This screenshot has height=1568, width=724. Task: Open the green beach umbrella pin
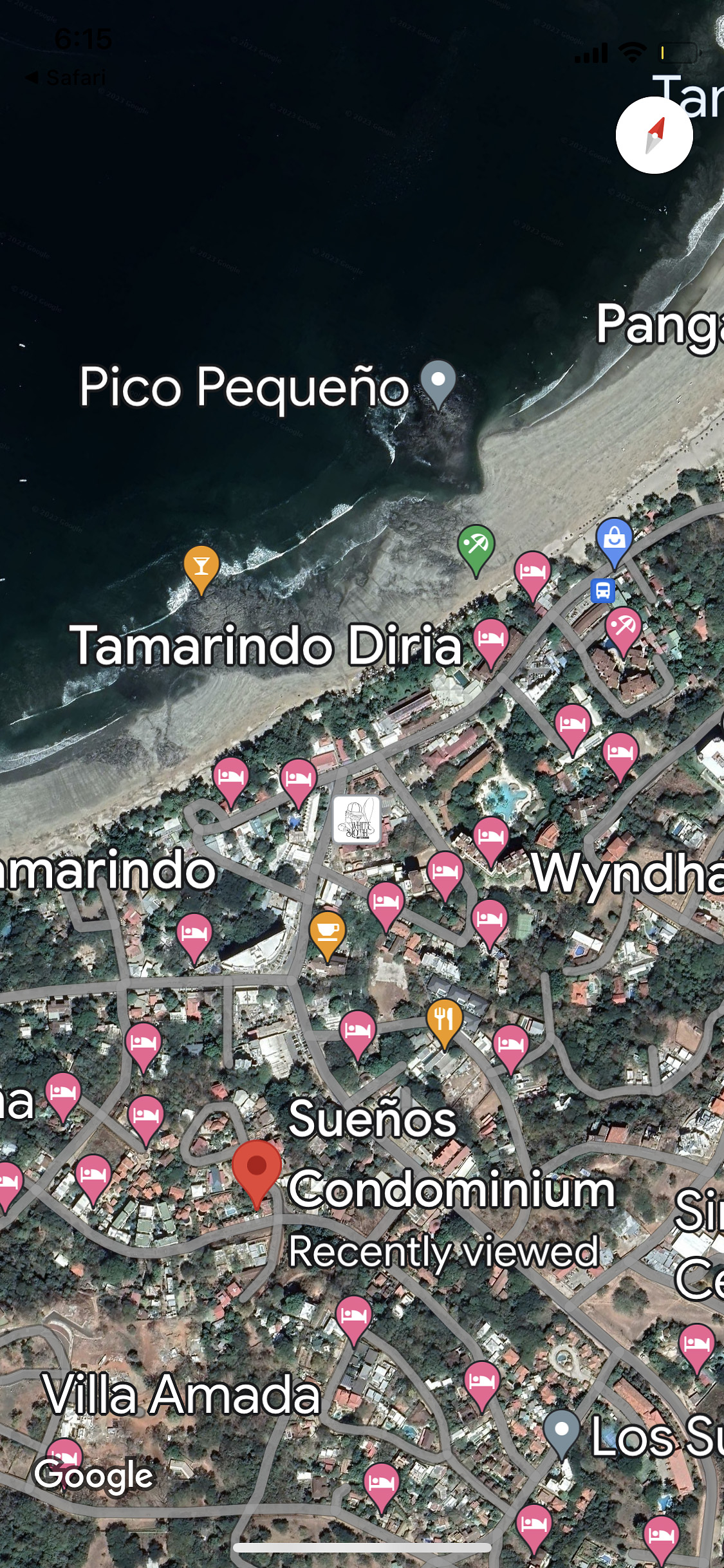[x=476, y=550]
